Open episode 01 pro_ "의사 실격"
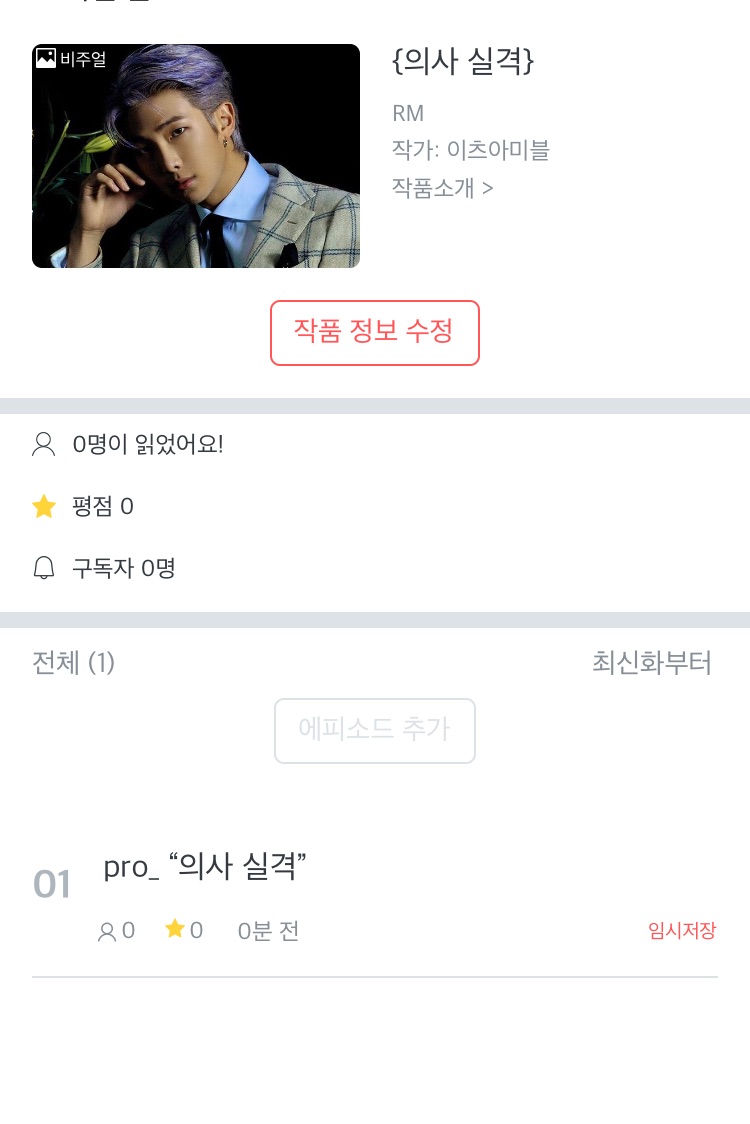 (x=204, y=866)
